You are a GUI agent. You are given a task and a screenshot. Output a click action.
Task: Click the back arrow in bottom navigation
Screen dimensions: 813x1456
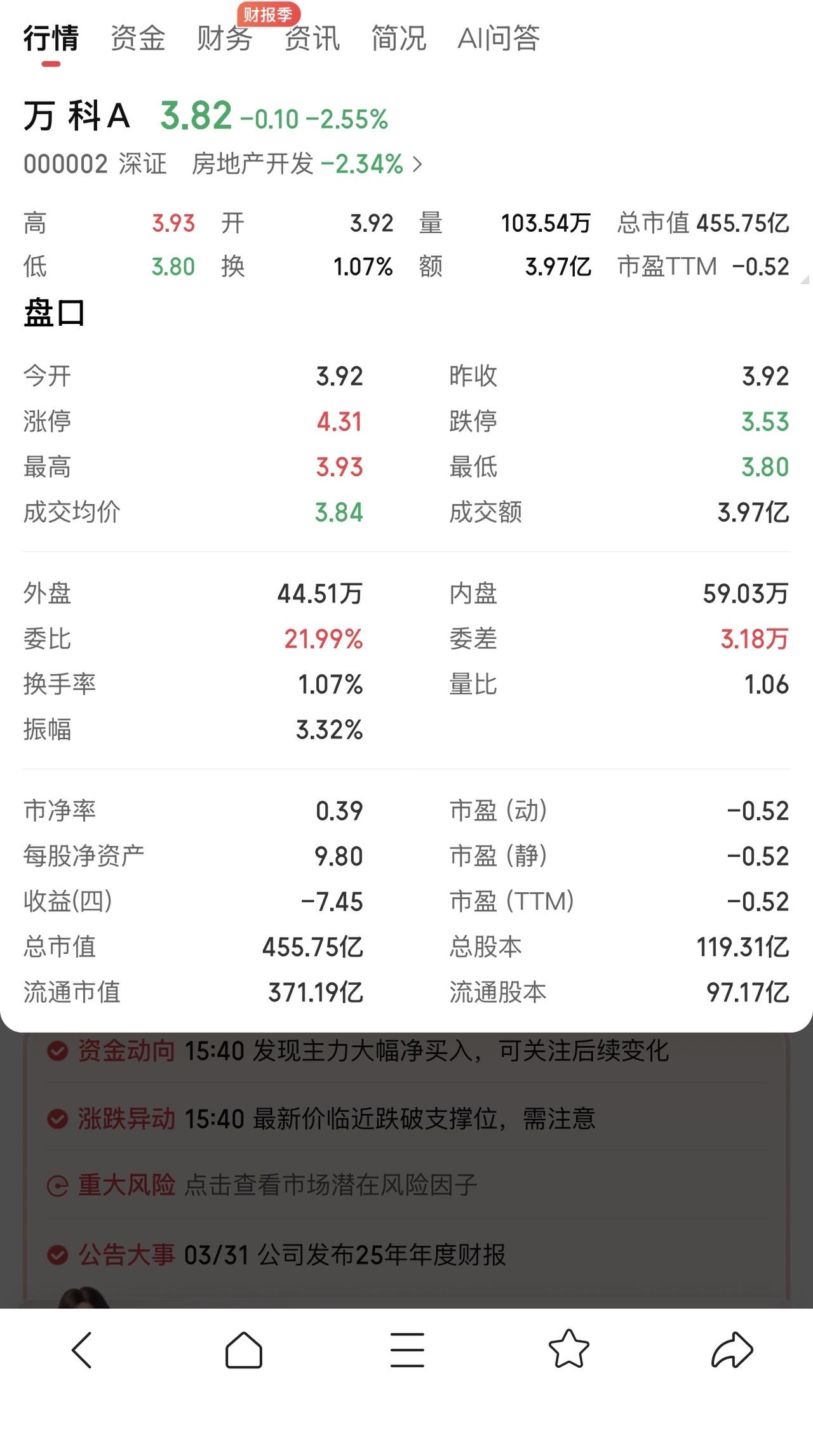point(81,1349)
